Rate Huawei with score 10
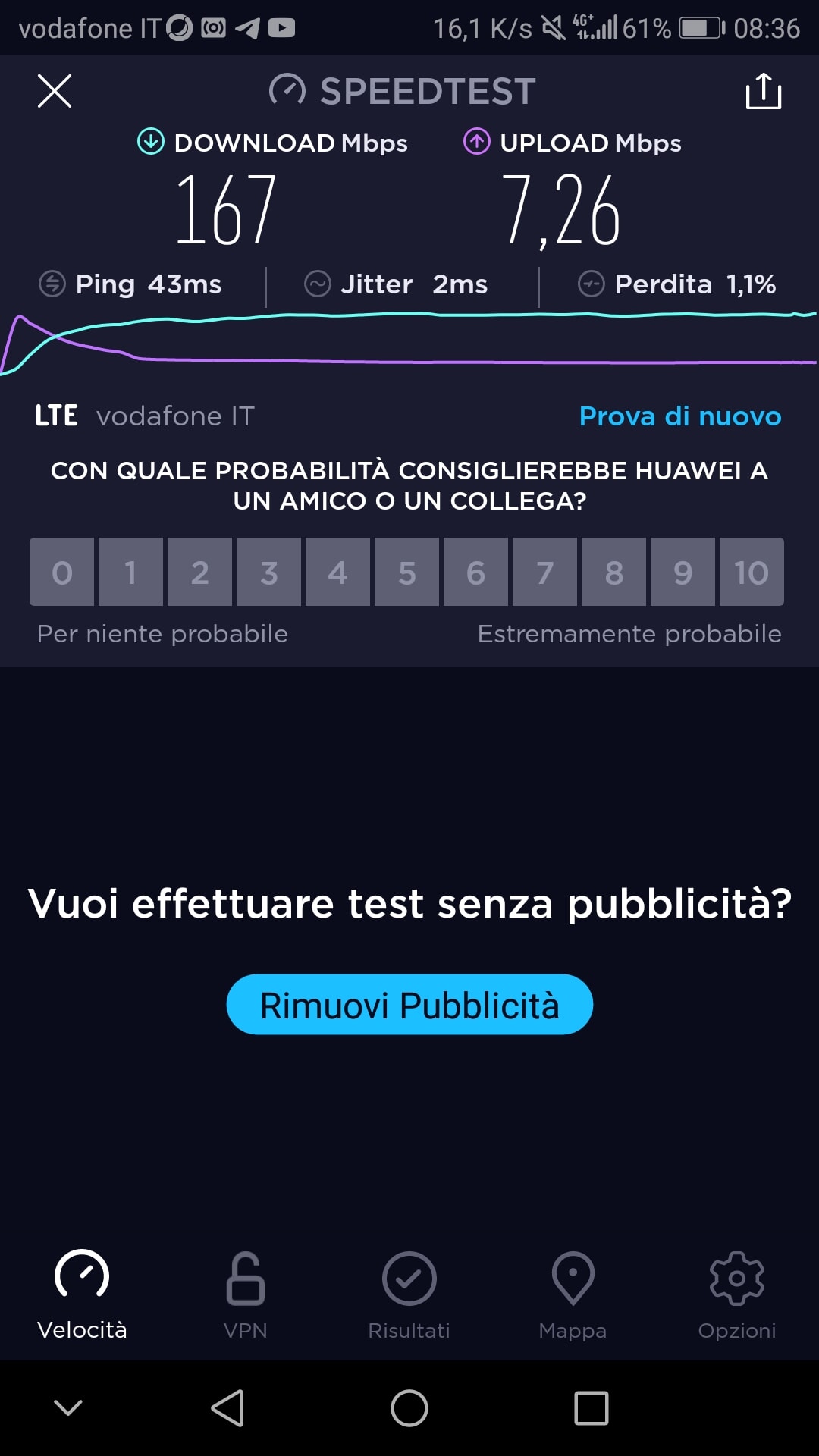The height and width of the screenshot is (1456, 819). (752, 572)
